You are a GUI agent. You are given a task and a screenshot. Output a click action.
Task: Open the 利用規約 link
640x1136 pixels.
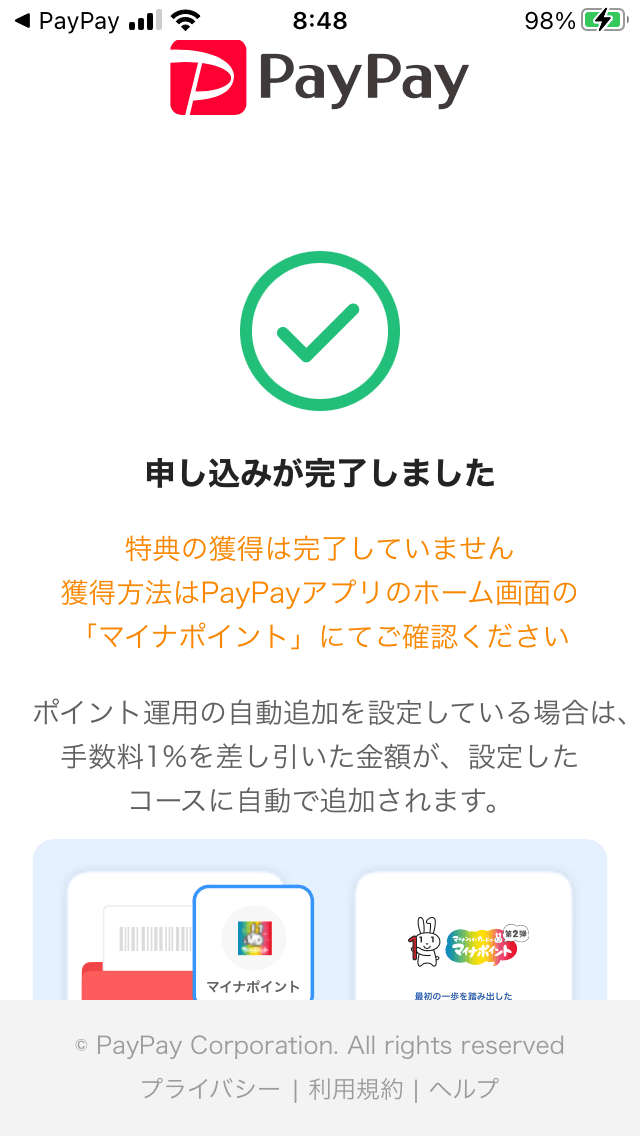pyautogui.click(x=355, y=1089)
